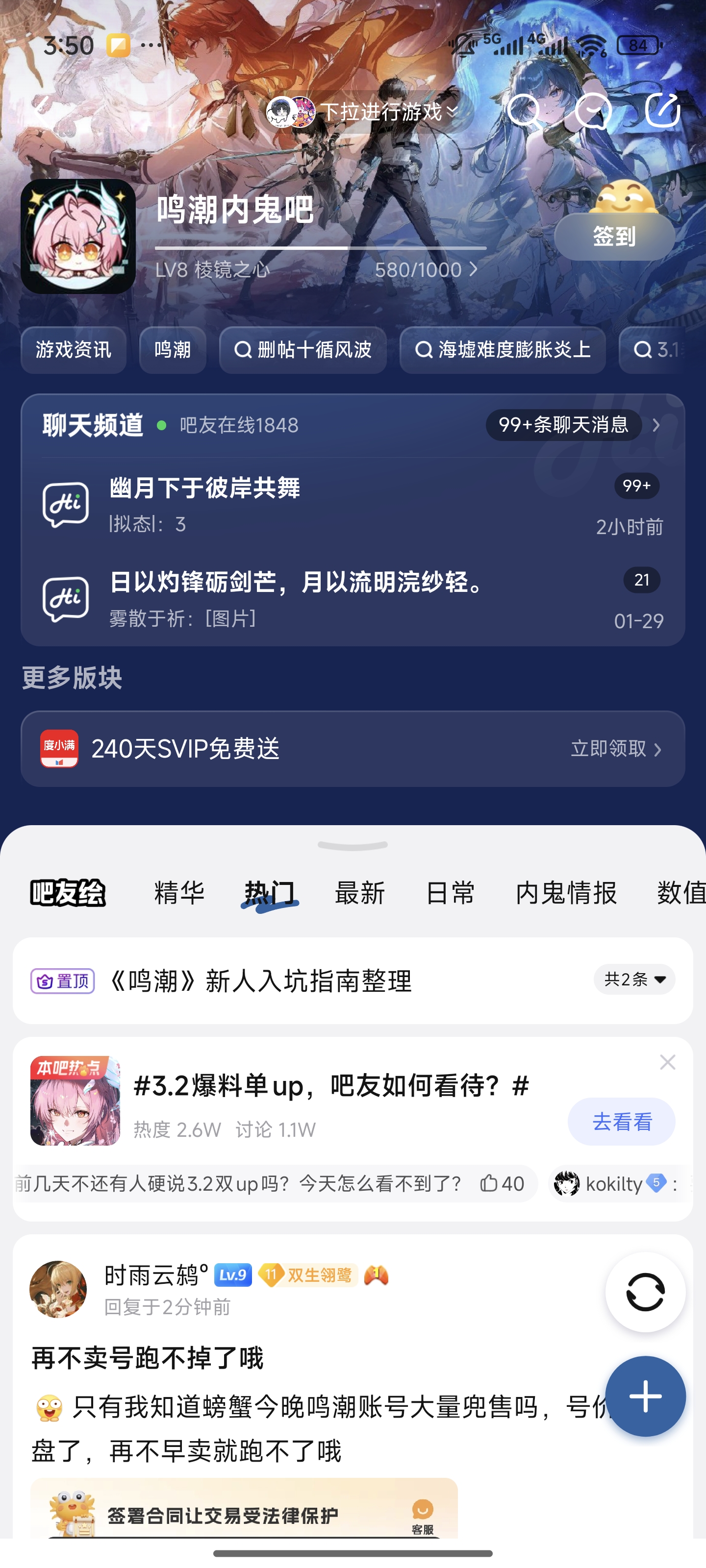Open the 游戏资讯 chip
This screenshot has width=706, height=1568.
(73, 350)
